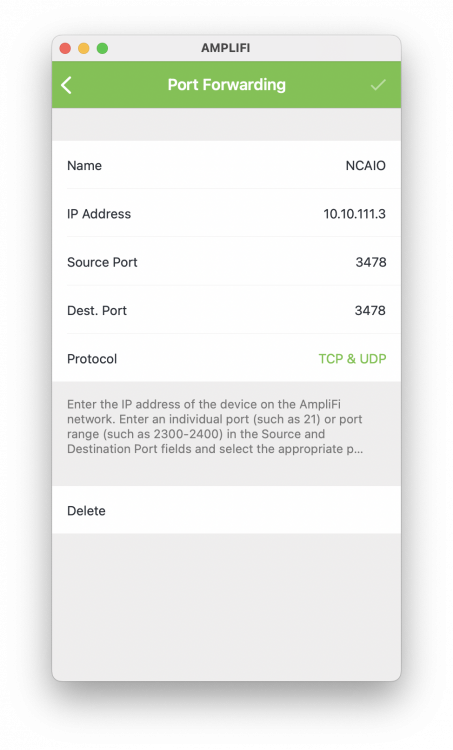
Task: Minimize the window with yellow button
Action: click(84, 48)
